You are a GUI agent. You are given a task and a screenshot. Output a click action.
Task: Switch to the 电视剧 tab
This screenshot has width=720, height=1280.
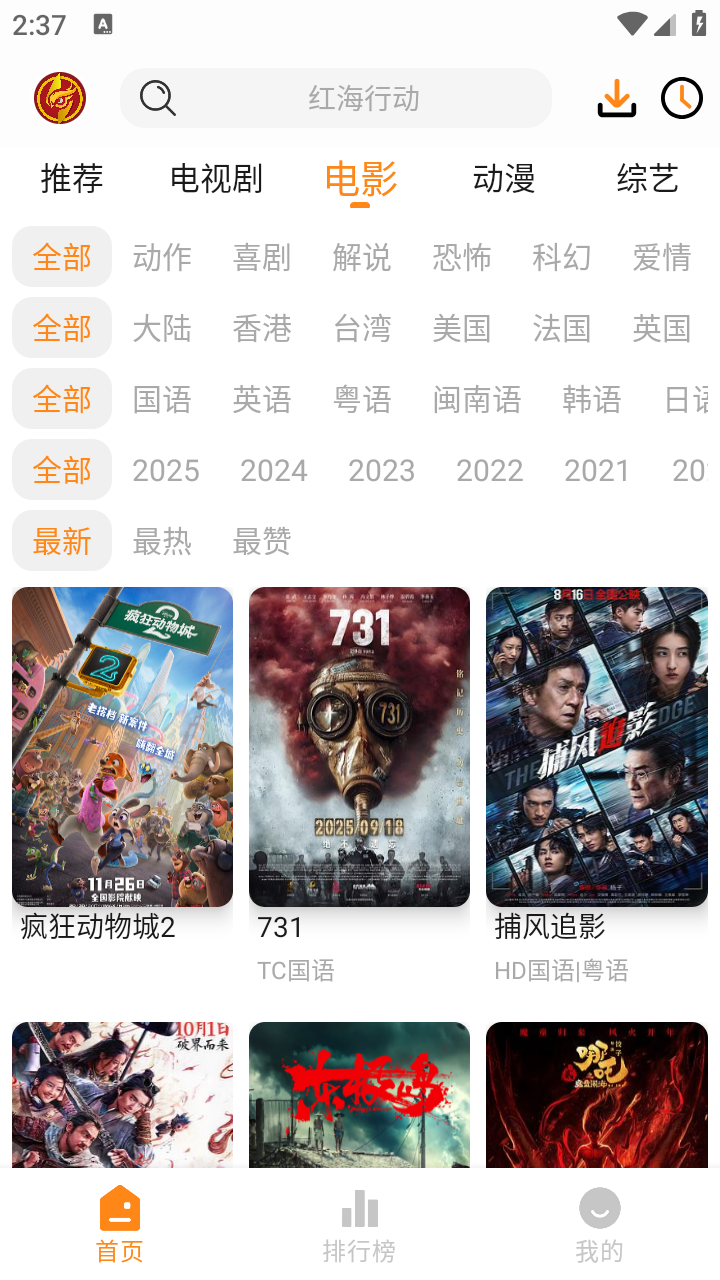pos(215,178)
